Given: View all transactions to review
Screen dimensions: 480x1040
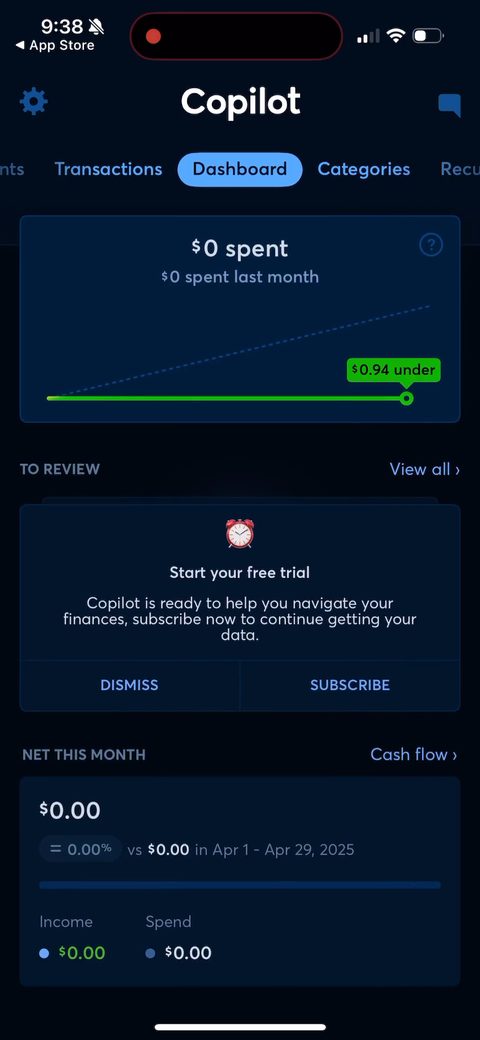Looking at the screenshot, I should 424,469.
